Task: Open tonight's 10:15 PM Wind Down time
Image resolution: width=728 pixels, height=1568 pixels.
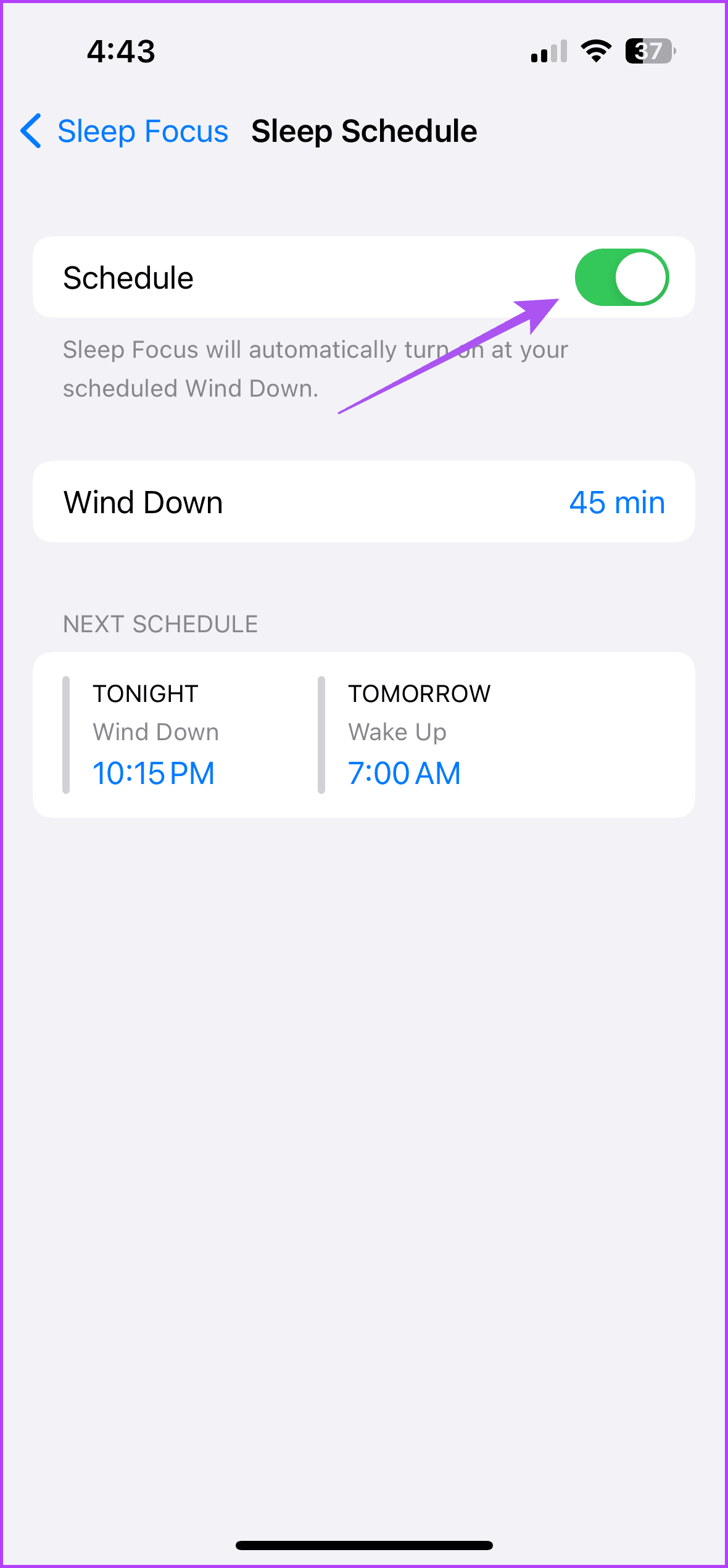Action: (154, 772)
